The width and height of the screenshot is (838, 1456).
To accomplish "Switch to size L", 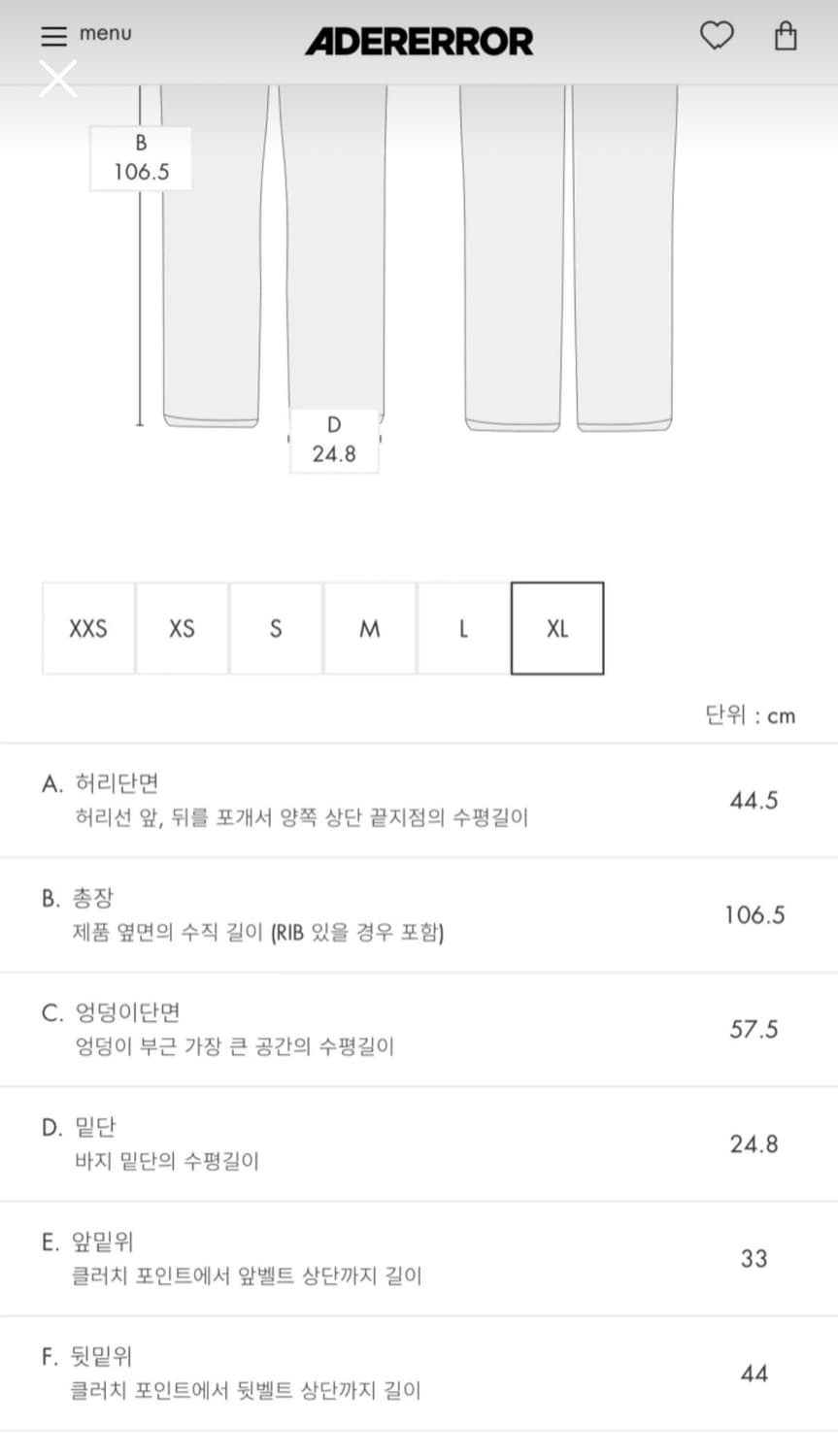I will click(x=462, y=628).
